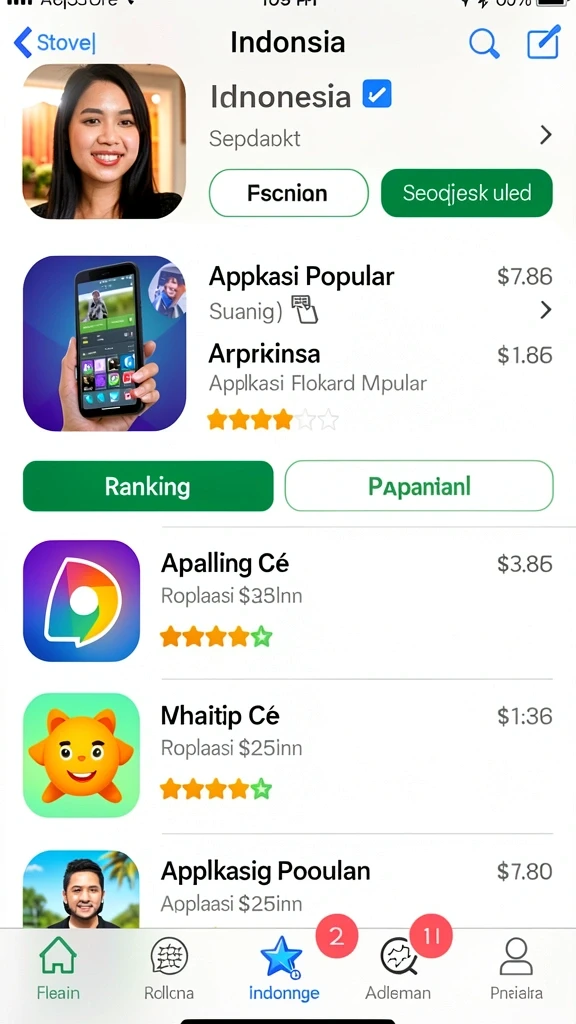Toggle the checkbox next to Idnonesia
This screenshot has height=1024, width=576.
[x=376, y=94]
